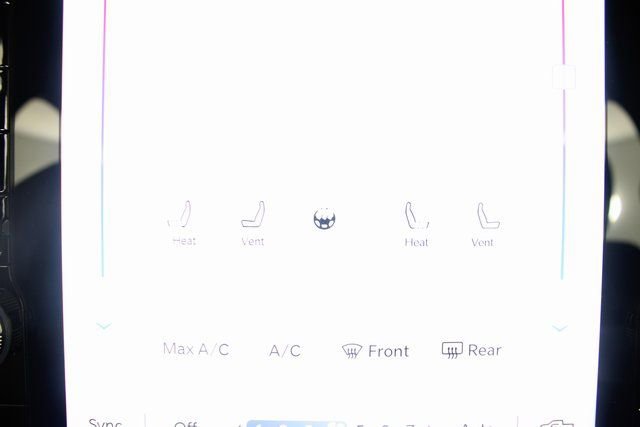This screenshot has height=427, width=640.
Task: Turn on Rear defrost
Action: coord(471,350)
